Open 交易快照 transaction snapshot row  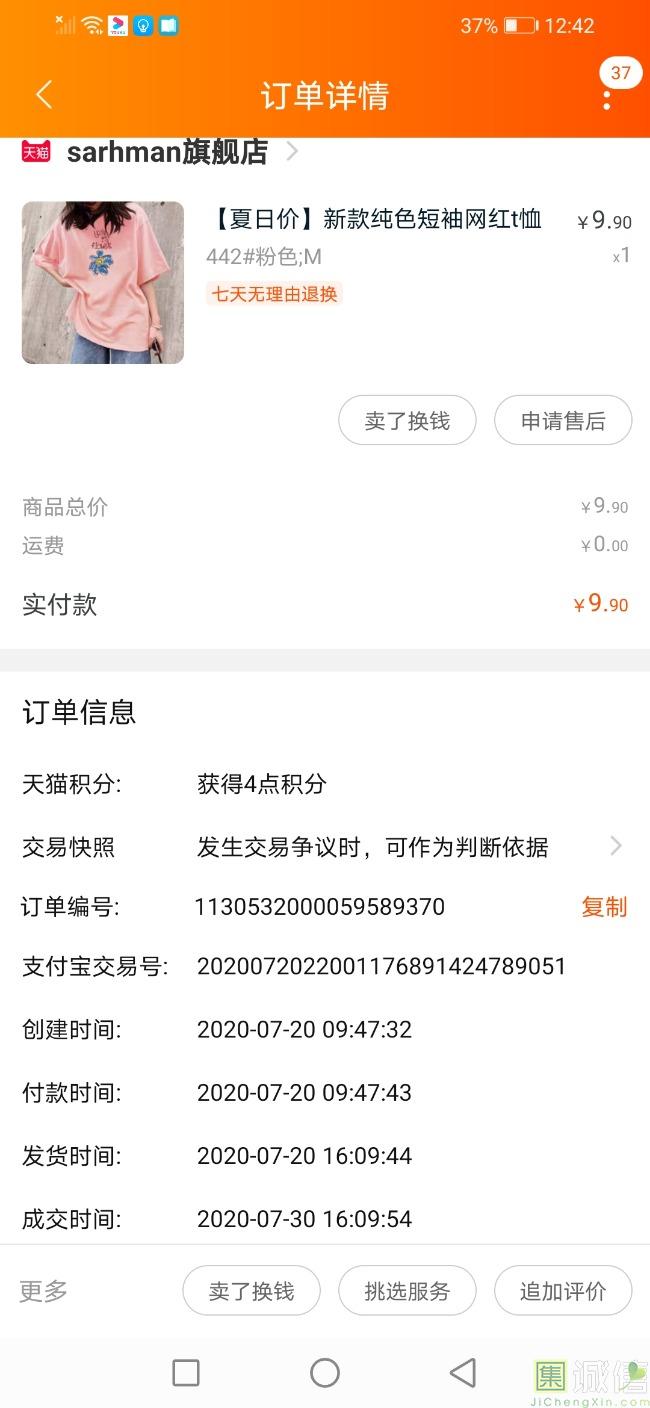372,847
